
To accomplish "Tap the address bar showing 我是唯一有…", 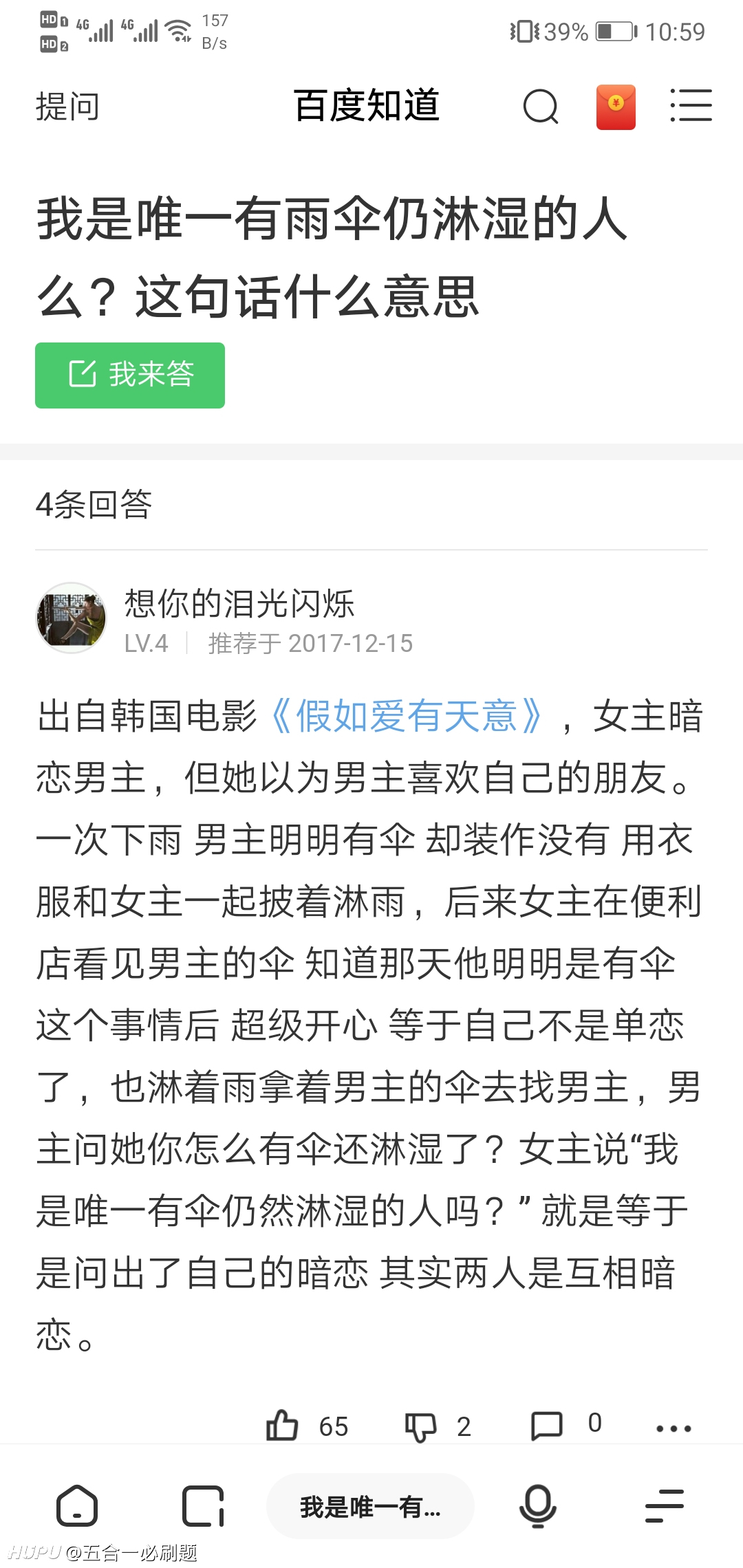I will pyautogui.click(x=370, y=1506).
